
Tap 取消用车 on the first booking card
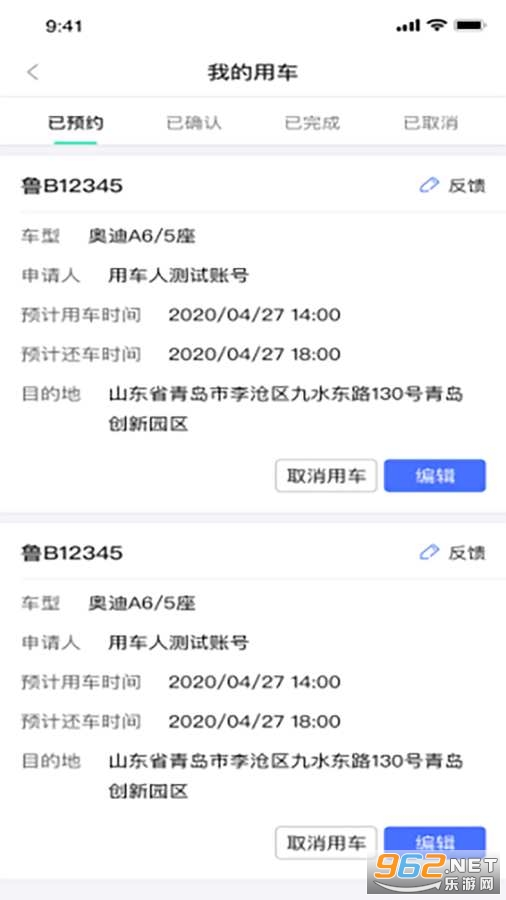pyautogui.click(x=326, y=476)
